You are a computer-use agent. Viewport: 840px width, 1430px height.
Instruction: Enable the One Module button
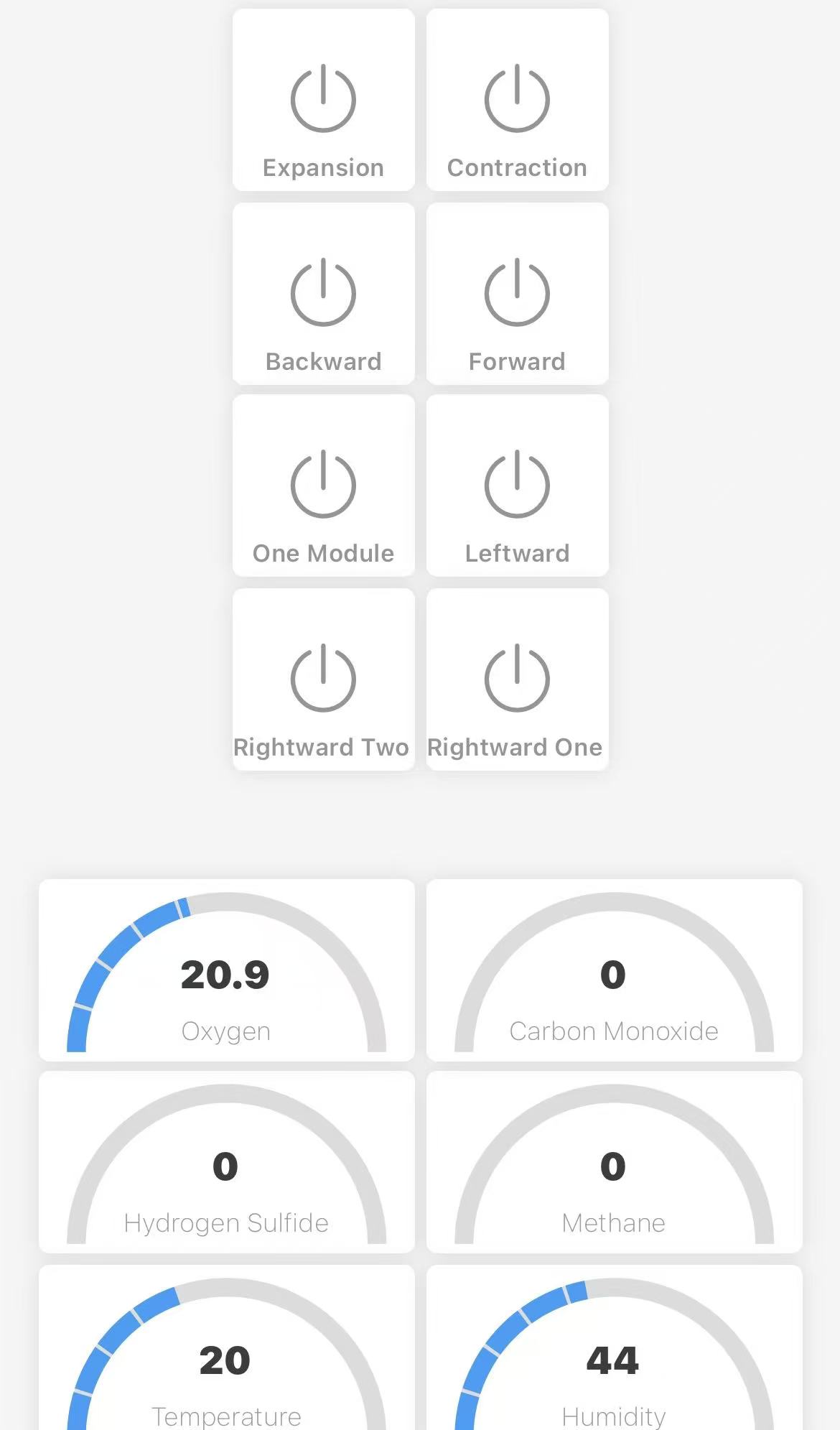tap(323, 486)
